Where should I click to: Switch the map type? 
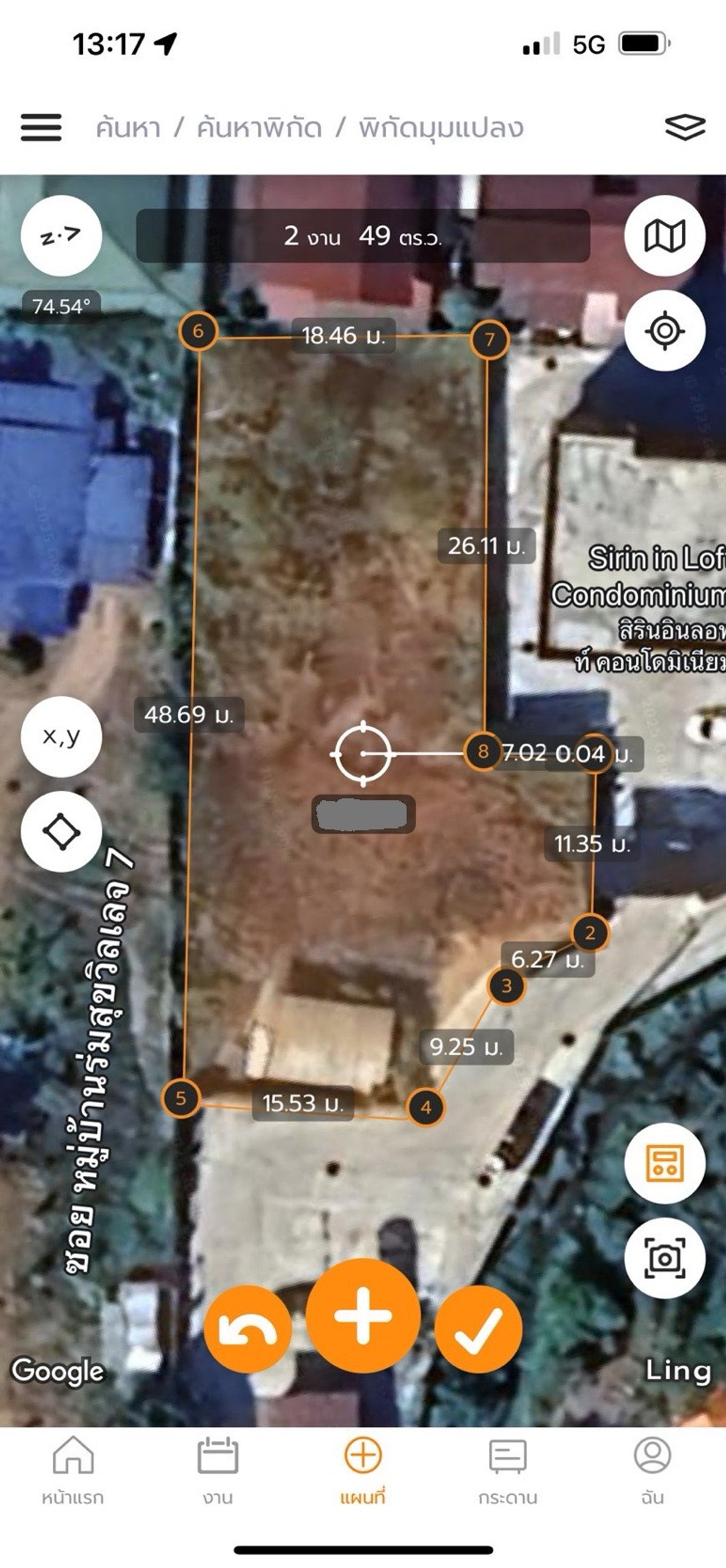pyautogui.click(x=664, y=236)
